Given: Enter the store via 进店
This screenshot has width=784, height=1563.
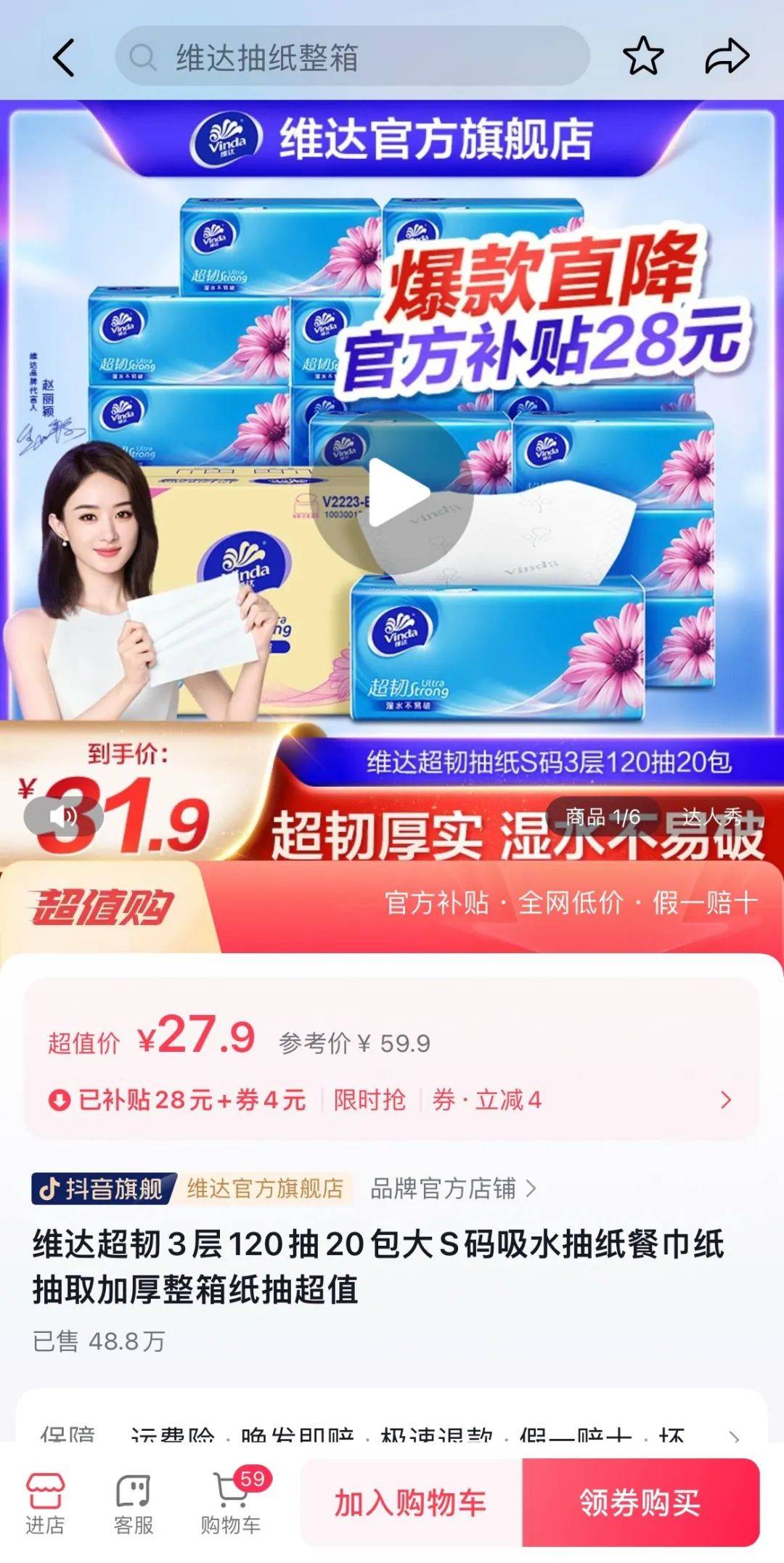Looking at the screenshot, I should pos(45,1503).
